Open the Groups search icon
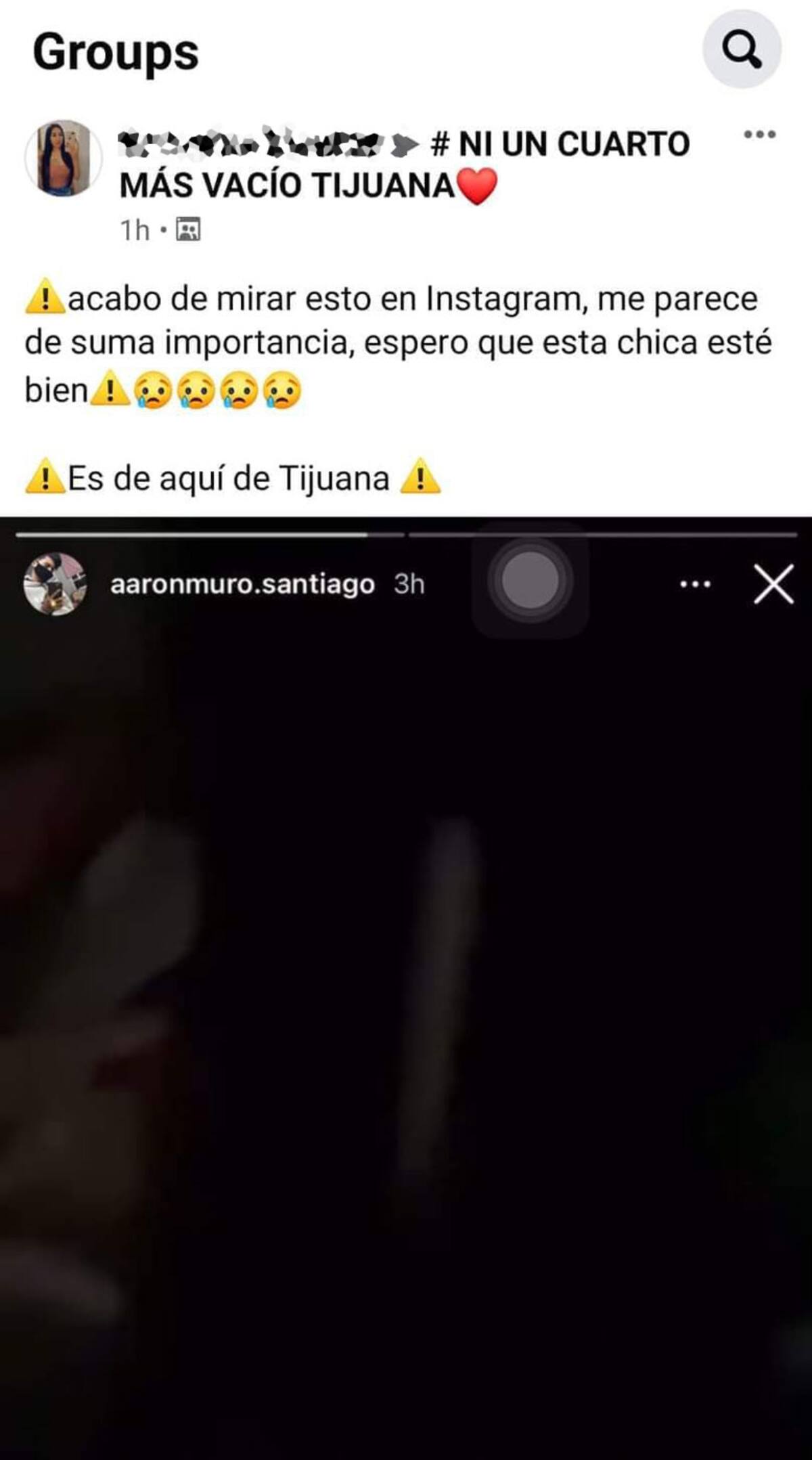This screenshot has height=1460, width=812. click(742, 49)
